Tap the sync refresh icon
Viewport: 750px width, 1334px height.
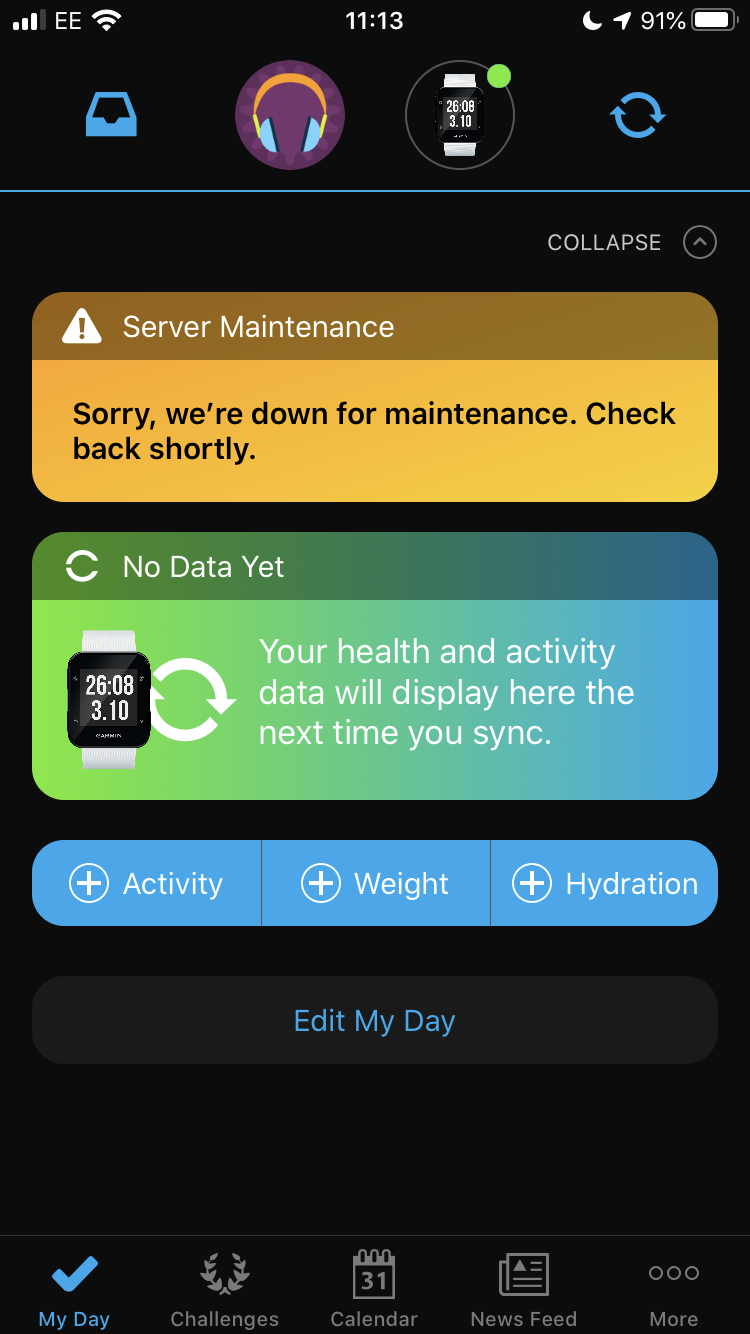(x=637, y=115)
